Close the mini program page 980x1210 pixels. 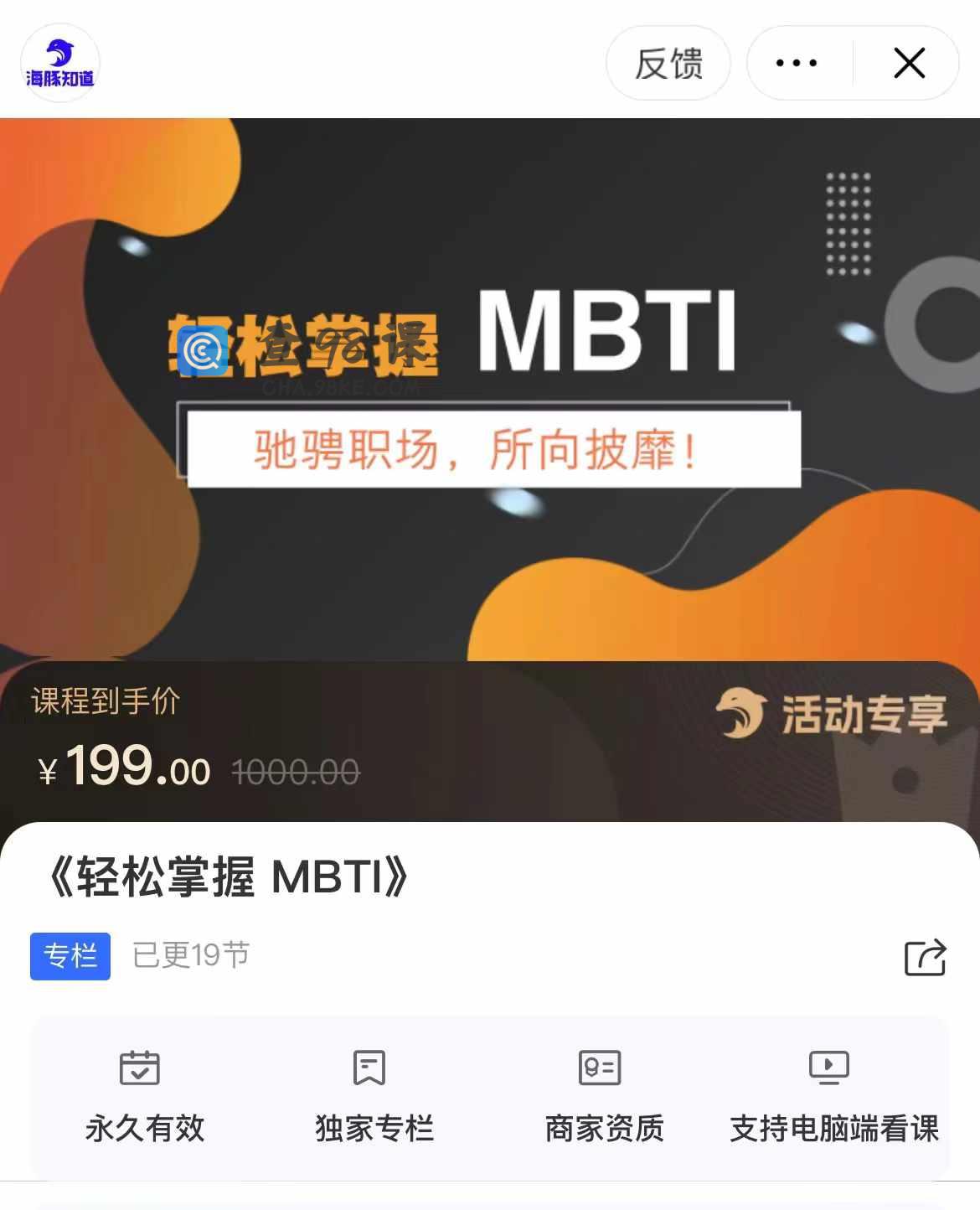(x=909, y=64)
